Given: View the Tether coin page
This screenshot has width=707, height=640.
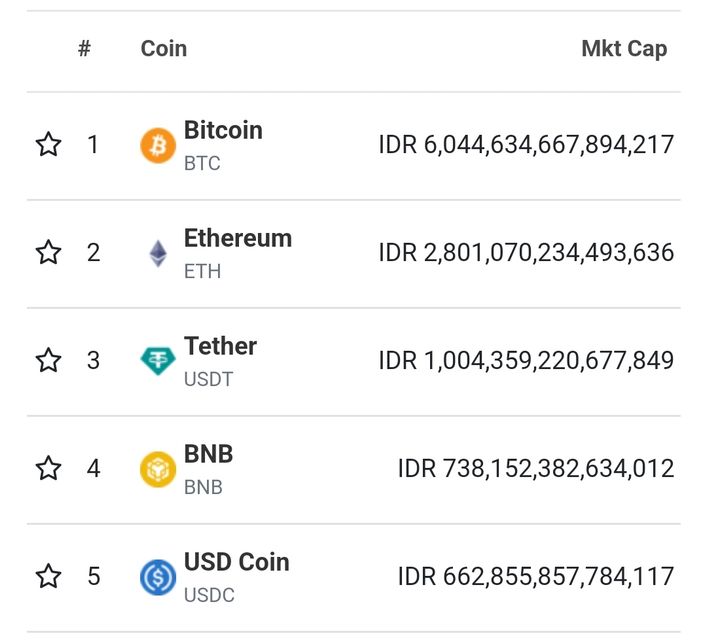Looking at the screenshot, I should click(x=220, y=347).
